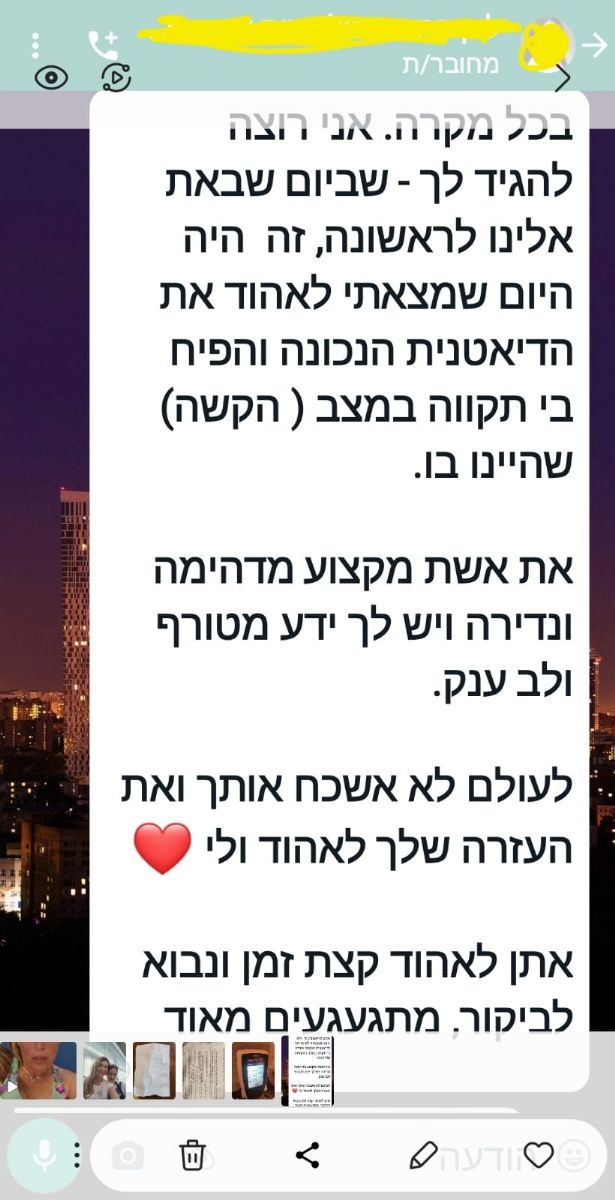The width and height of the screenshot is (615, 1200).
Task: Tap the circular play remaster icon
Action: click(x=117, y=77)
